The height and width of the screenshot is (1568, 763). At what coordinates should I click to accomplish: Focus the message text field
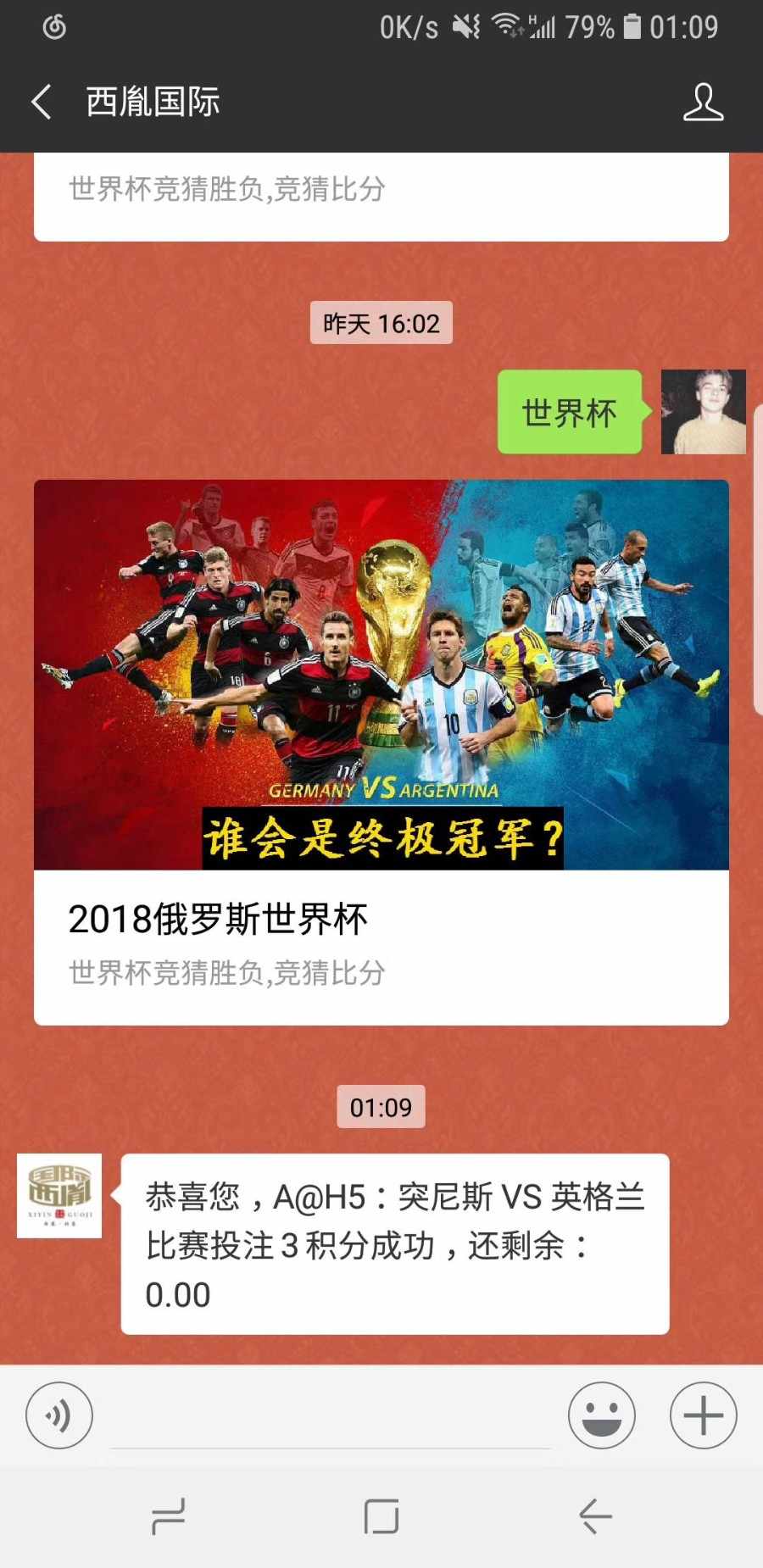(x=331, y=1417)
